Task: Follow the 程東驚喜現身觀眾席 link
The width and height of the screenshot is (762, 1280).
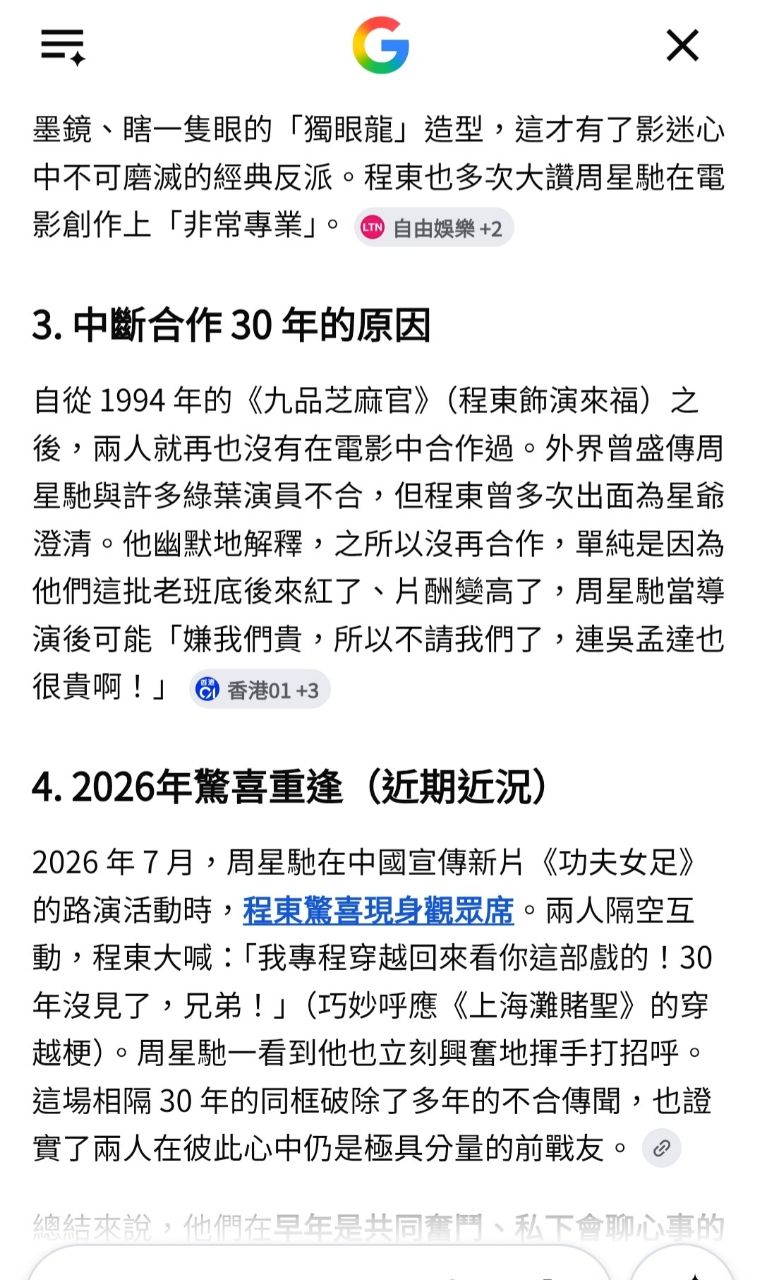Action: (378, 911)
